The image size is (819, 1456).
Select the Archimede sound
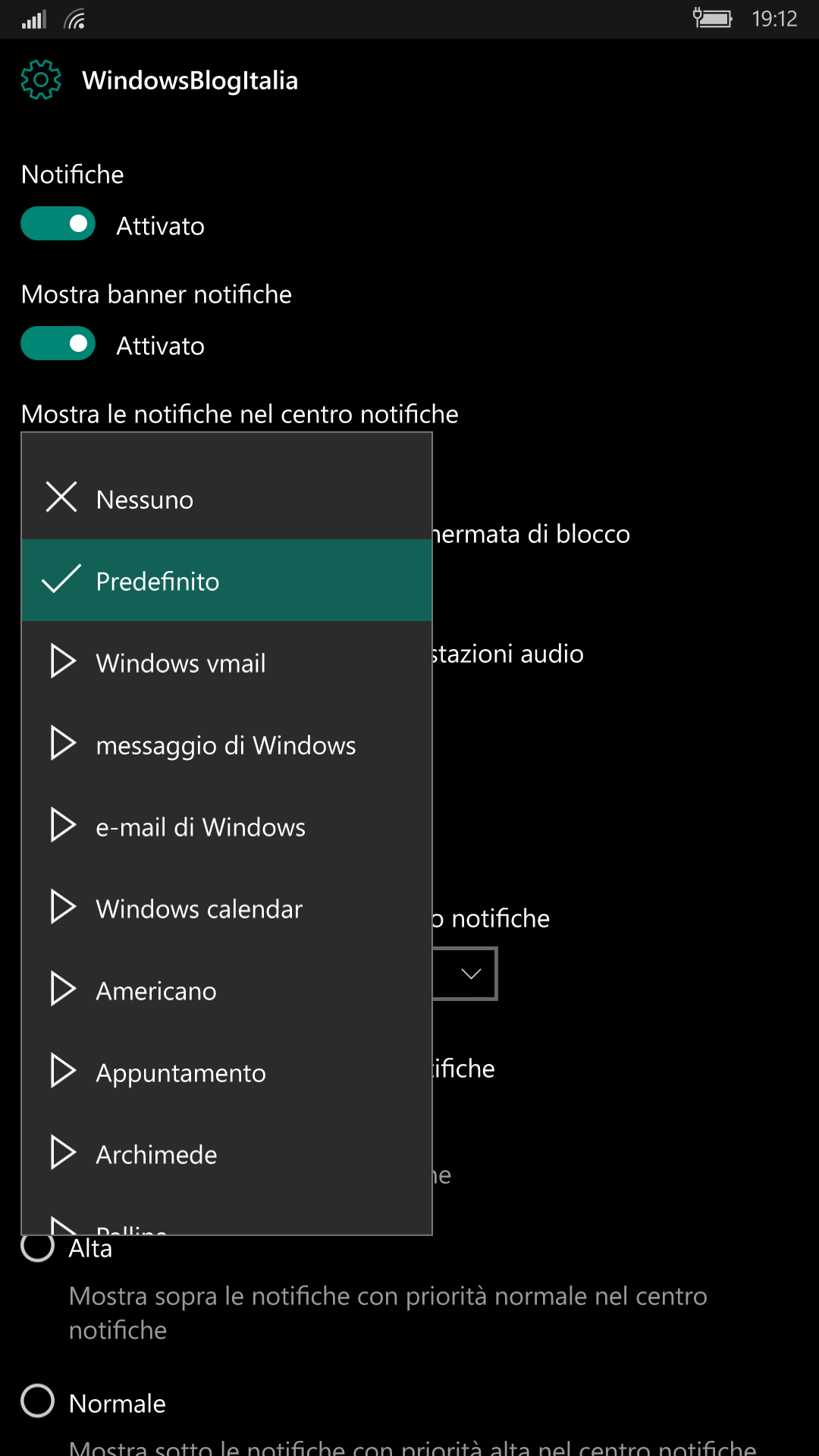click(x=227, y=1154)
